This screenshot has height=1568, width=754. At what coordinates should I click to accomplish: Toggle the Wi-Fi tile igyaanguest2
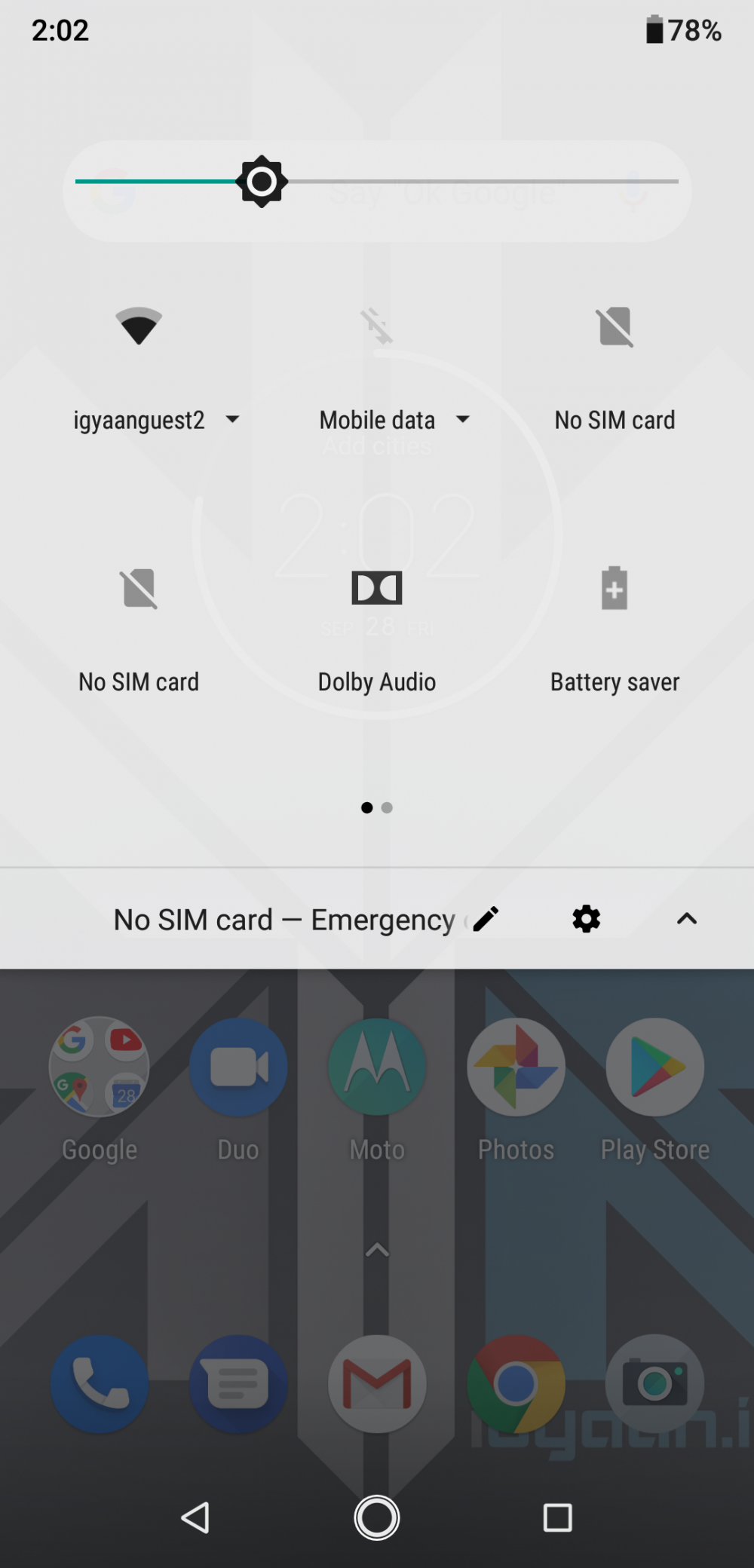[x=139, y=327]
